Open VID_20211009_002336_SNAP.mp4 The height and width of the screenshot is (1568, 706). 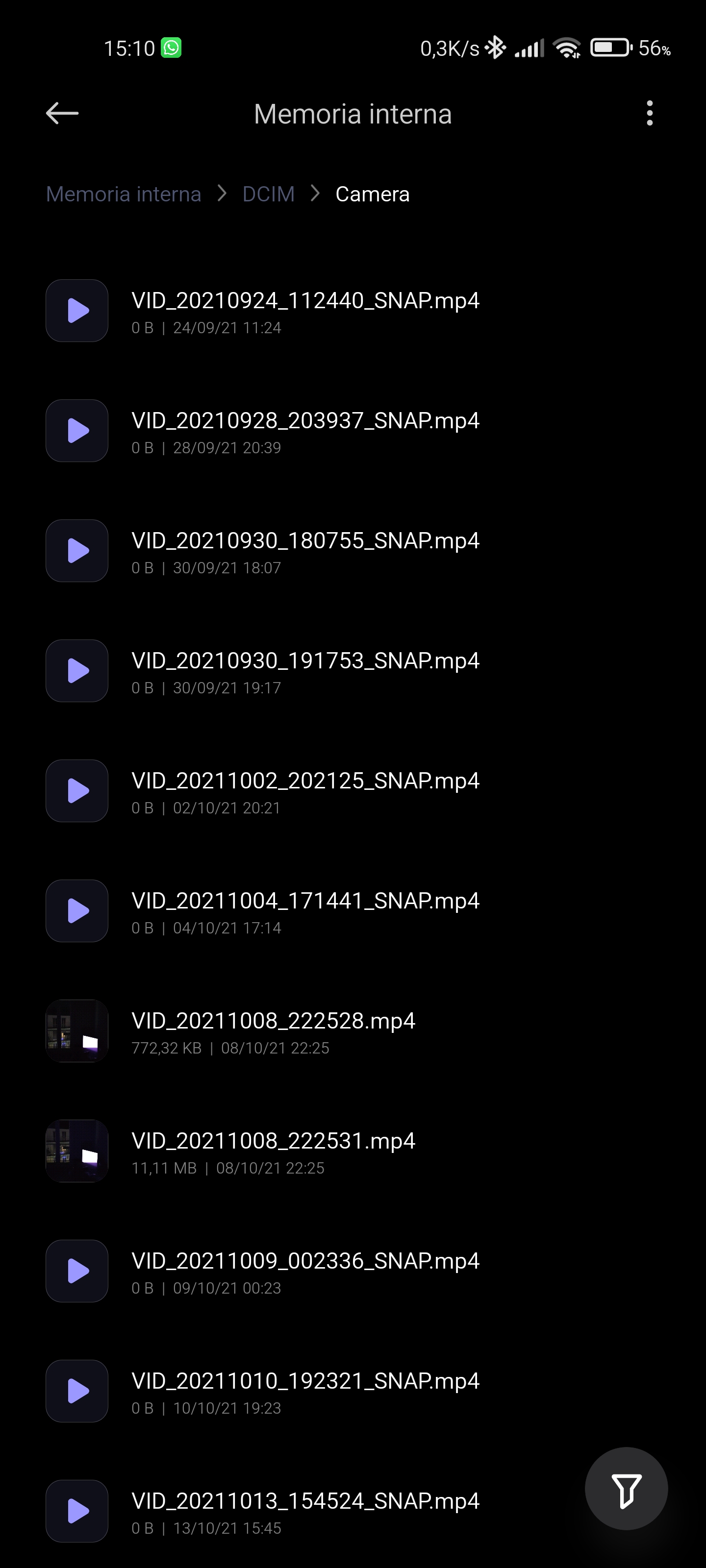tap(353, 1271)
